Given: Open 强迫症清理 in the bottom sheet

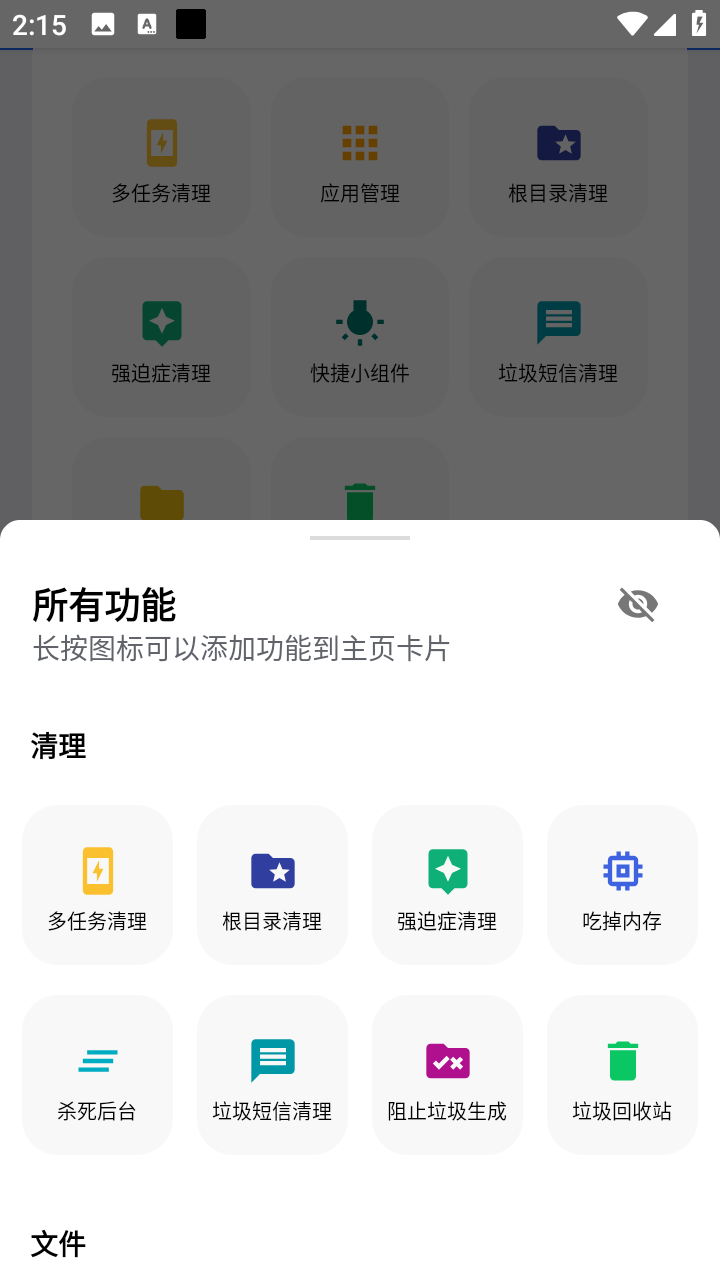Looking at the screenshot, I should pos(447,885).
